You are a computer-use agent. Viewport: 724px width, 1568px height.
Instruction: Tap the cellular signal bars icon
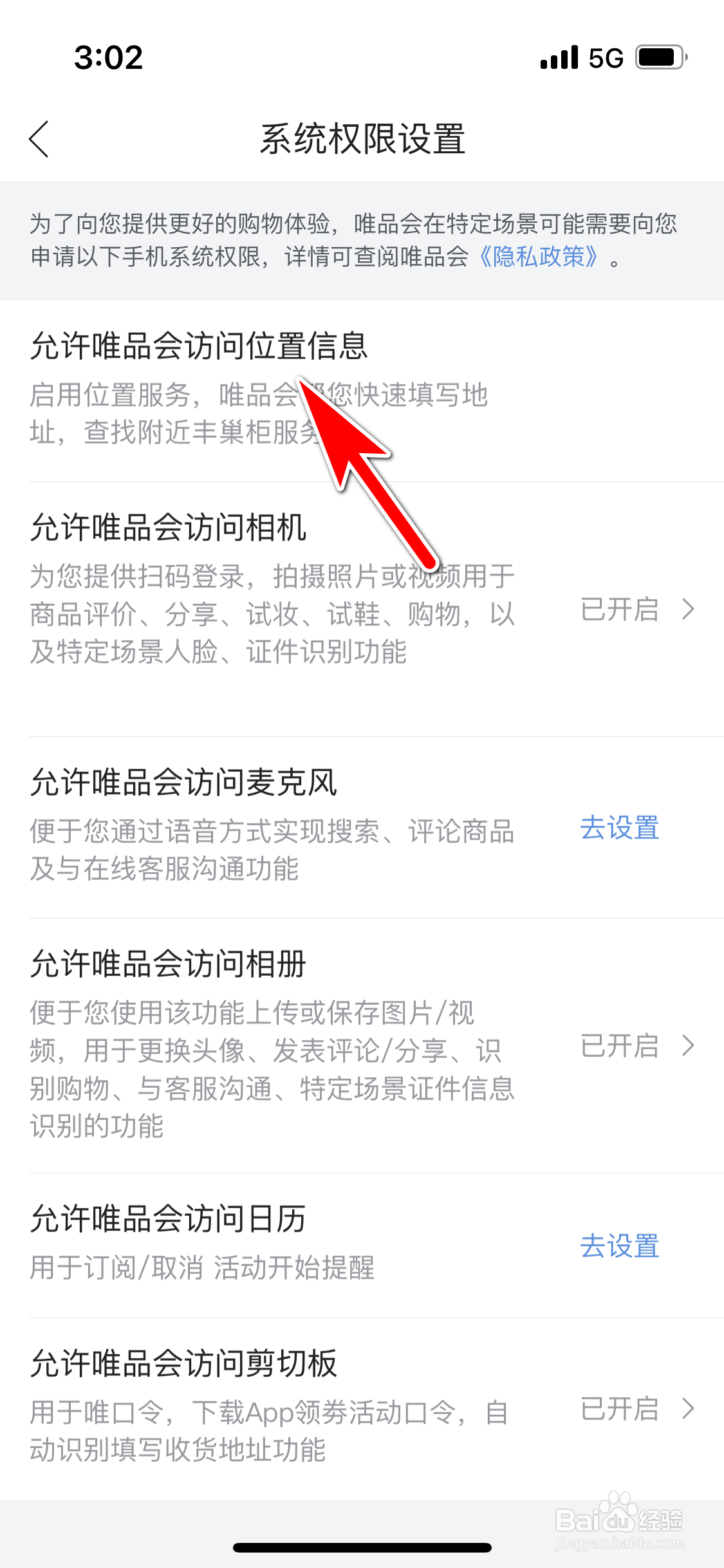[557, 57]
